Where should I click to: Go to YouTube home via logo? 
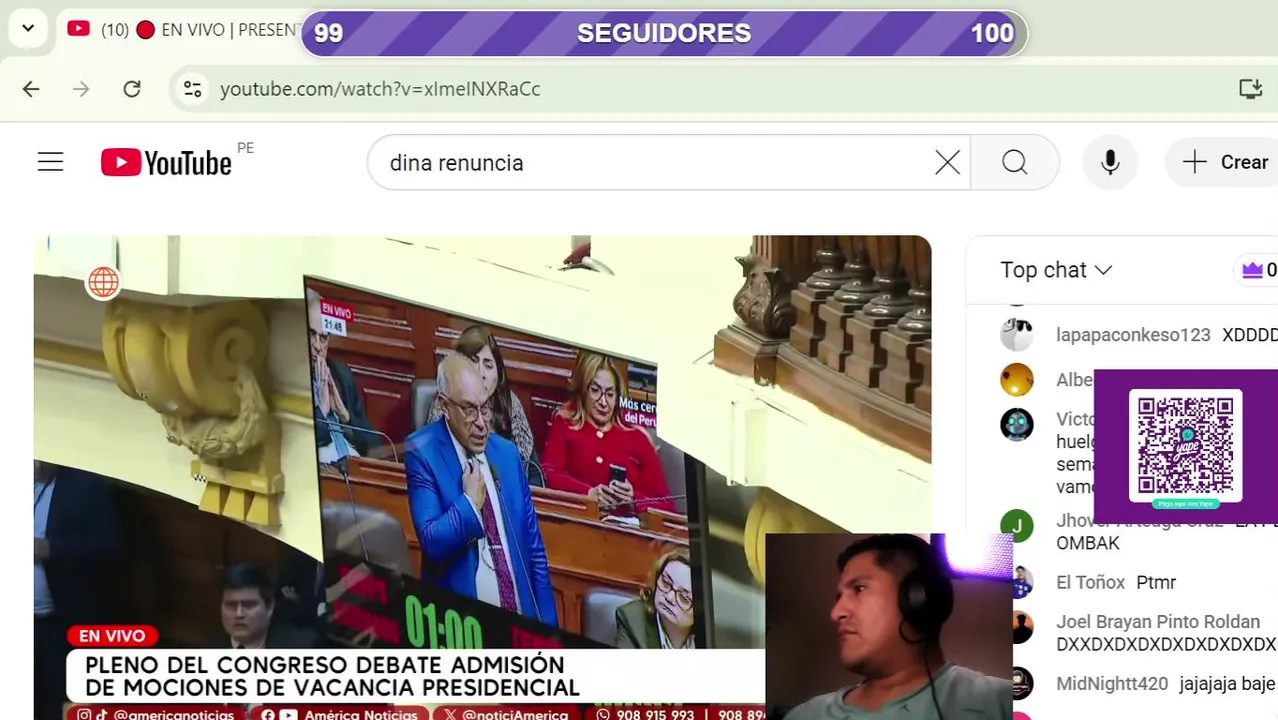[167, 162]
